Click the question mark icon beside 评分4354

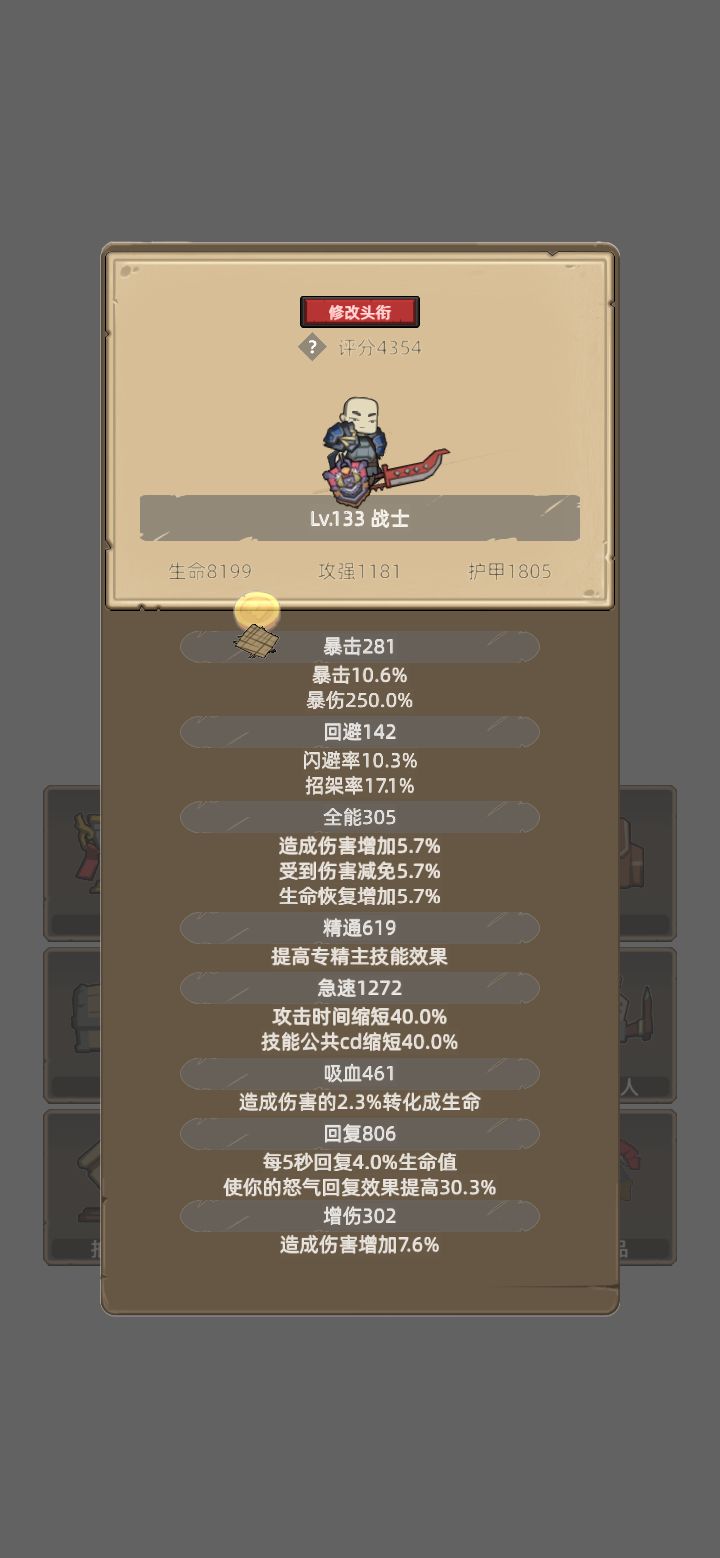click(x=313, y=347)
